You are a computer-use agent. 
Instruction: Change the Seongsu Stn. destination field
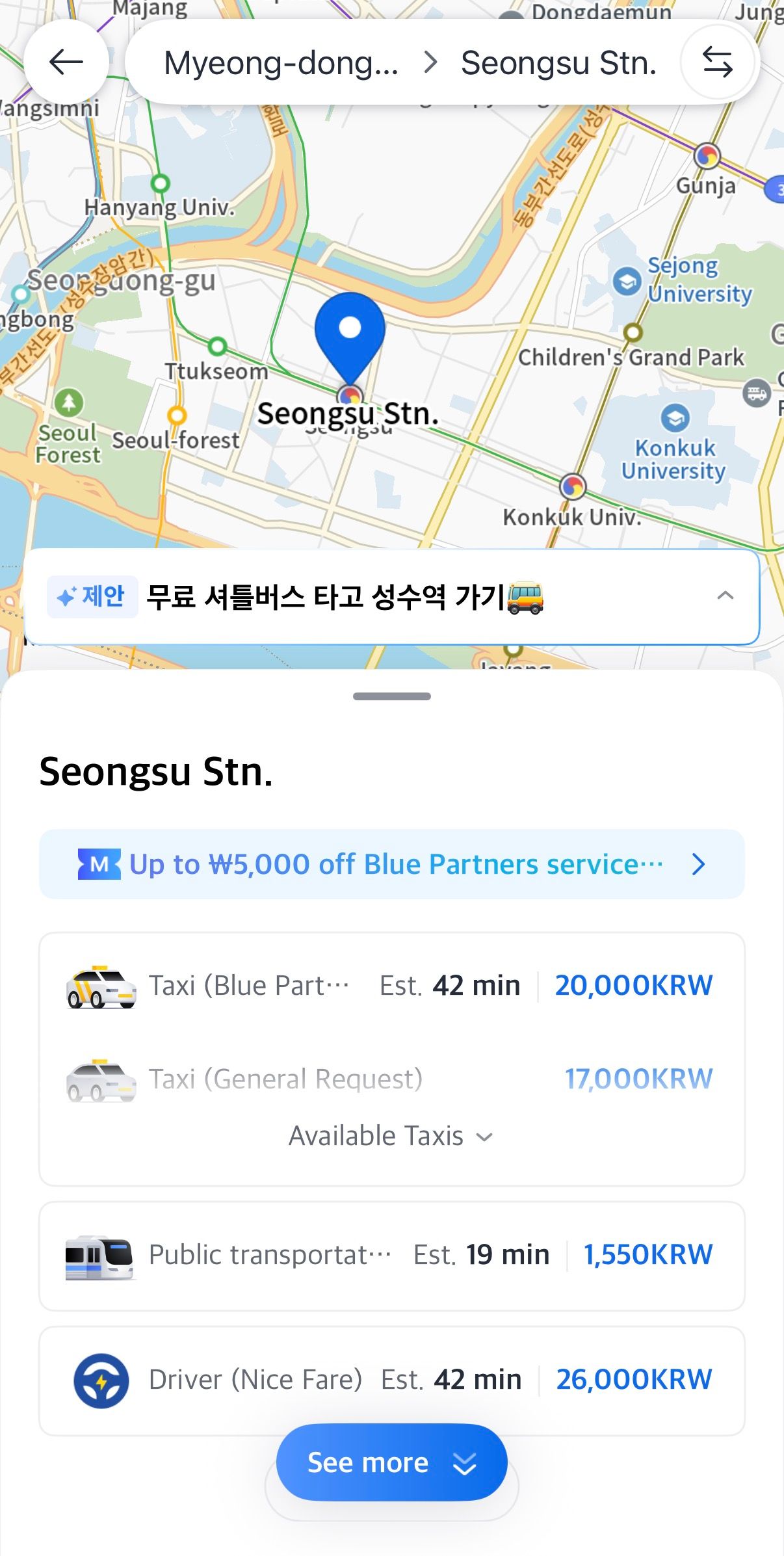pyautogui.click(x=558, y=63)
